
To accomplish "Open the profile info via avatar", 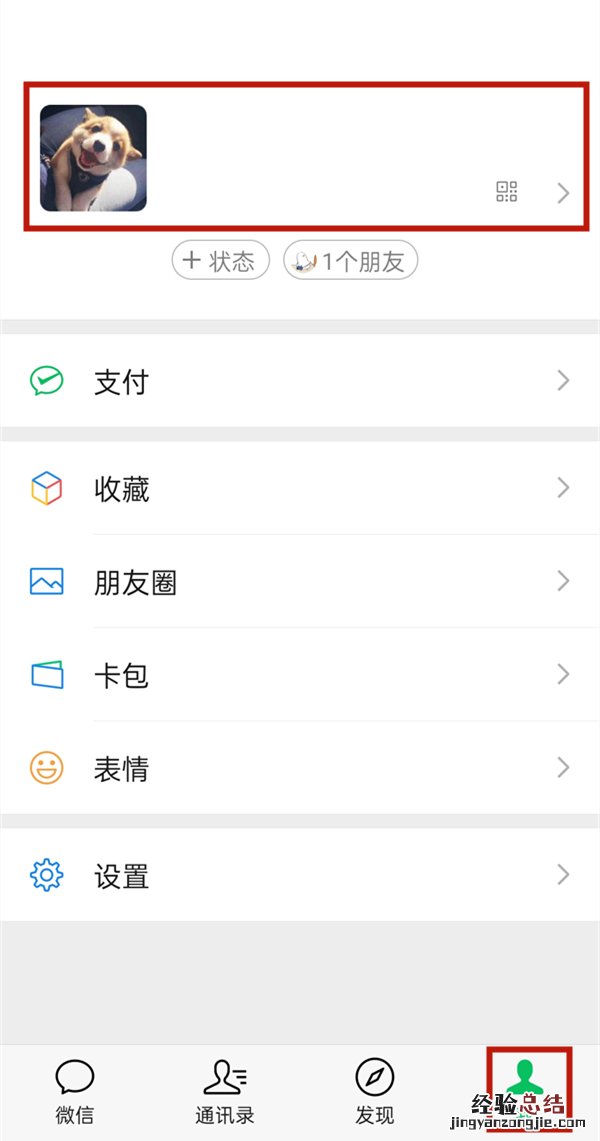I will (93, 158).
